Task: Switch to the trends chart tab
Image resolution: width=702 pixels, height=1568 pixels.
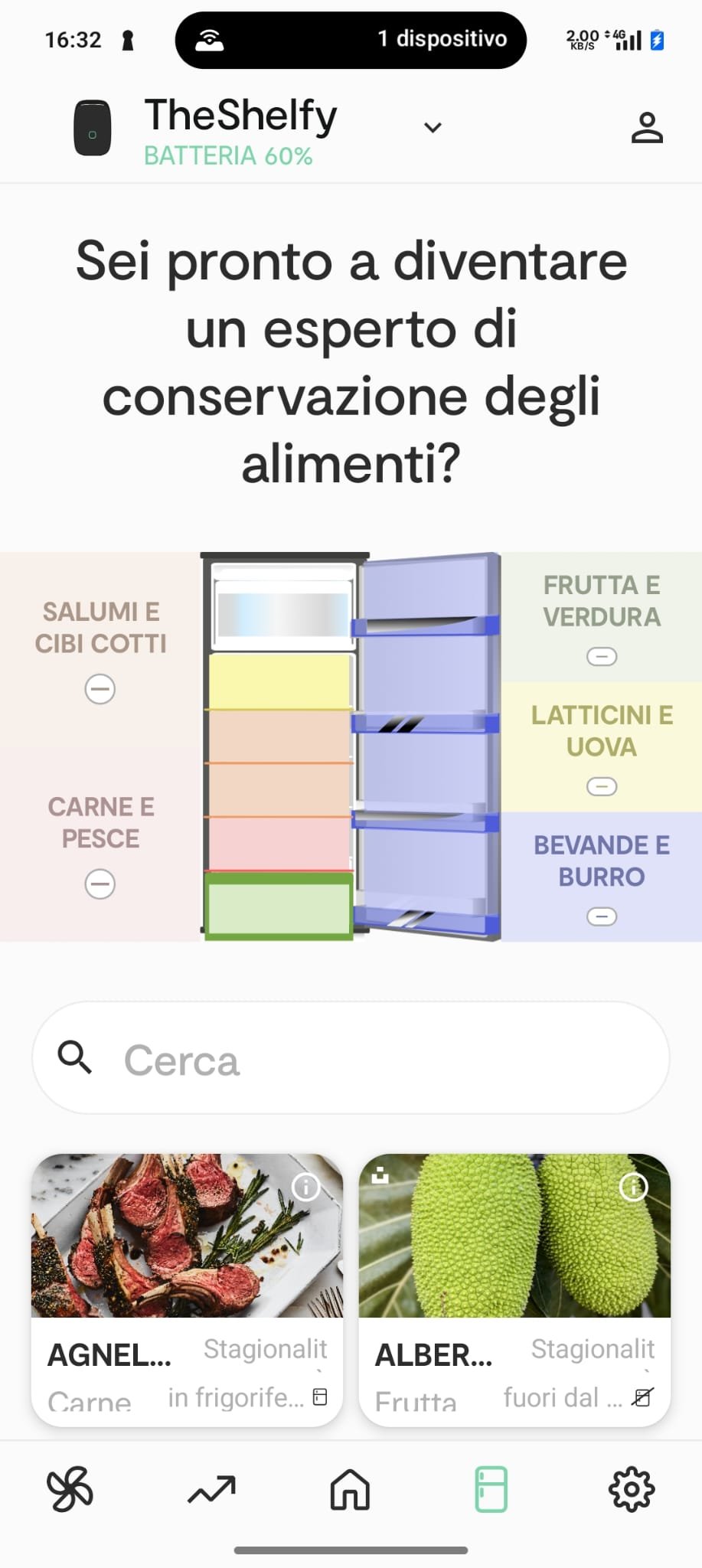Action: coord(211,1489)
